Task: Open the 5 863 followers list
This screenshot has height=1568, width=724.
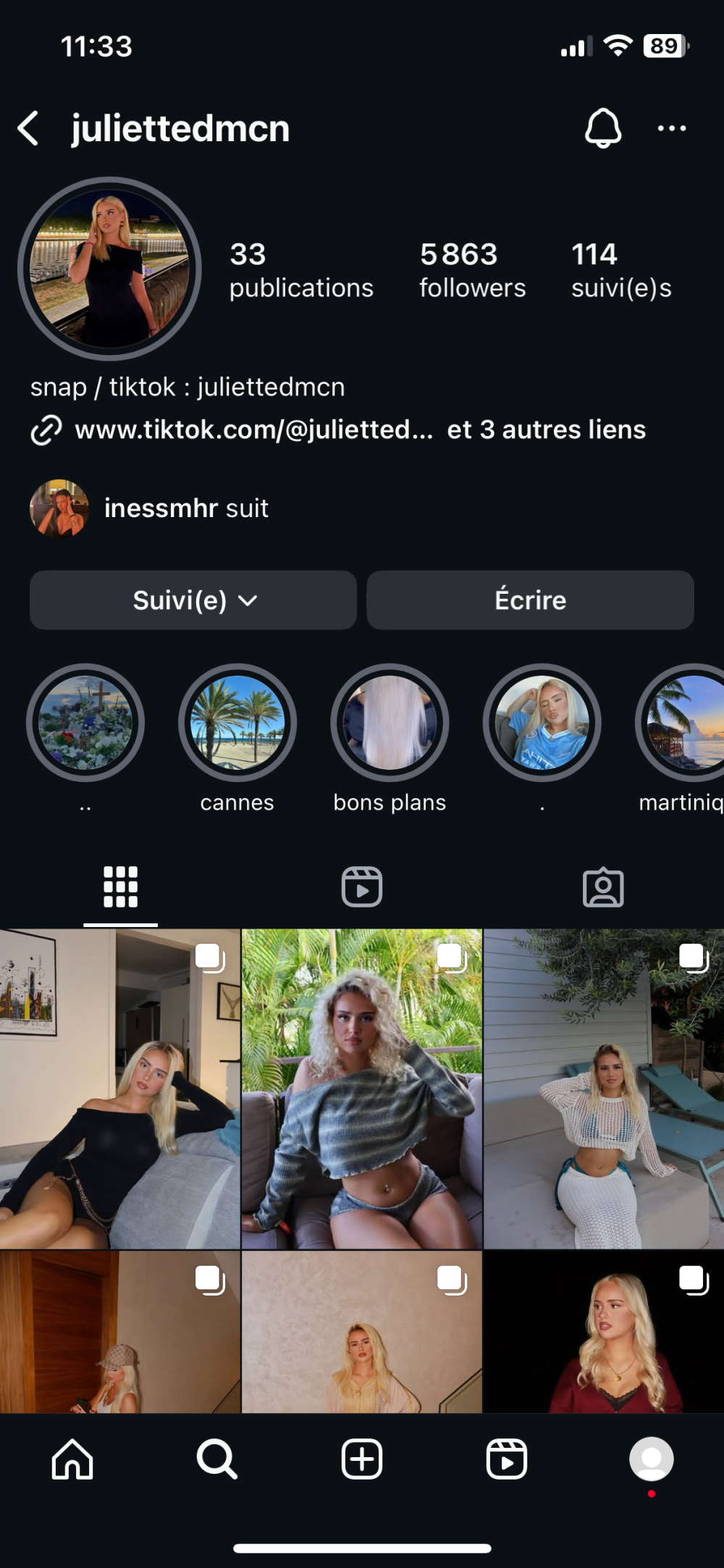Action: pos(472,270)
